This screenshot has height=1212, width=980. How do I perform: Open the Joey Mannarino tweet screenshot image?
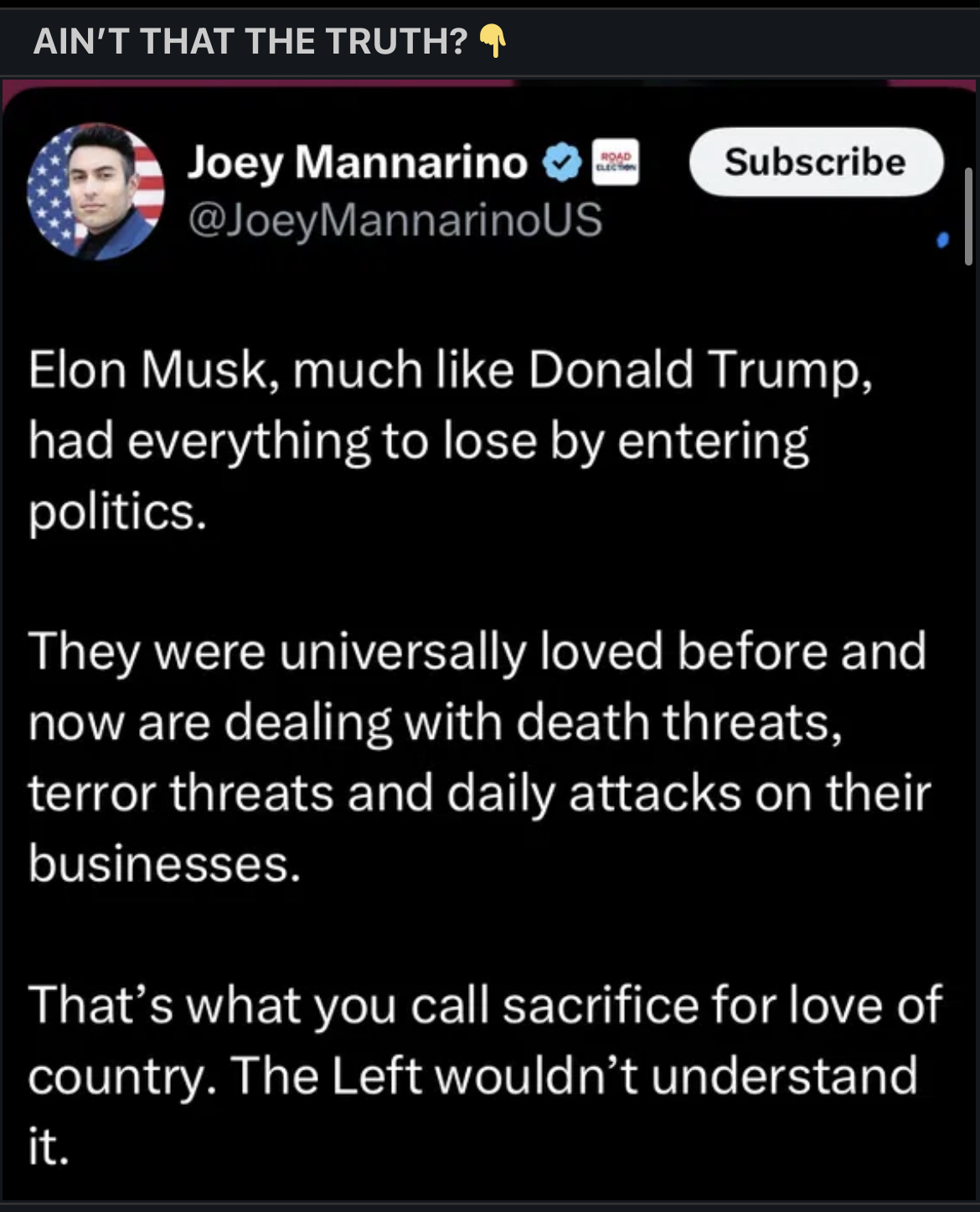pos(489,645)
